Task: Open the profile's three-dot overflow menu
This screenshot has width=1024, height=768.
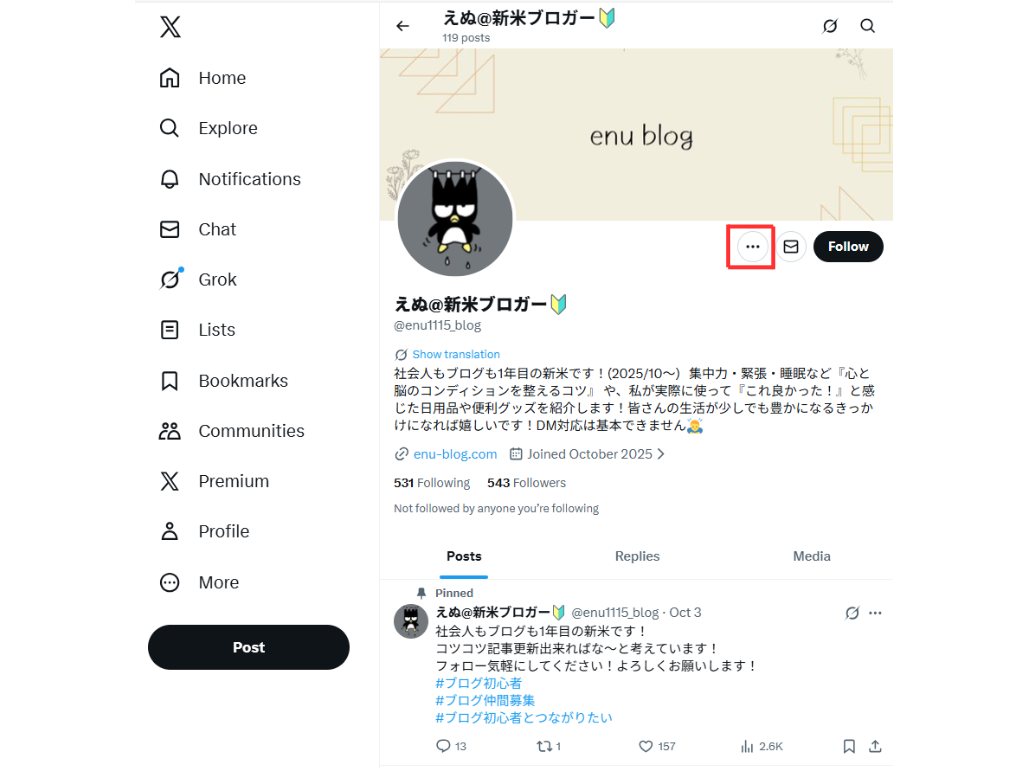Action: (753, 246)
